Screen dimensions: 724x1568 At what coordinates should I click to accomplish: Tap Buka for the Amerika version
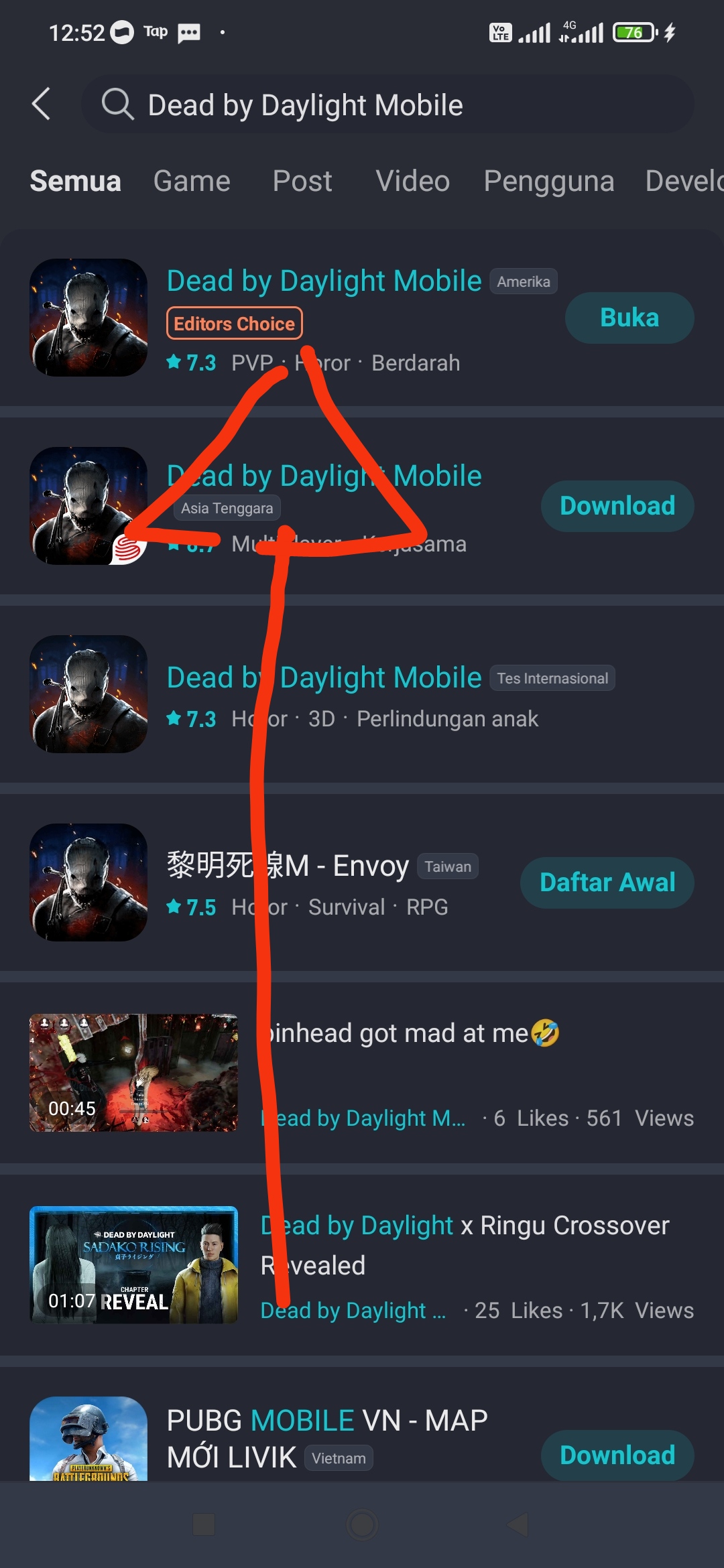[x=629, y=318]
